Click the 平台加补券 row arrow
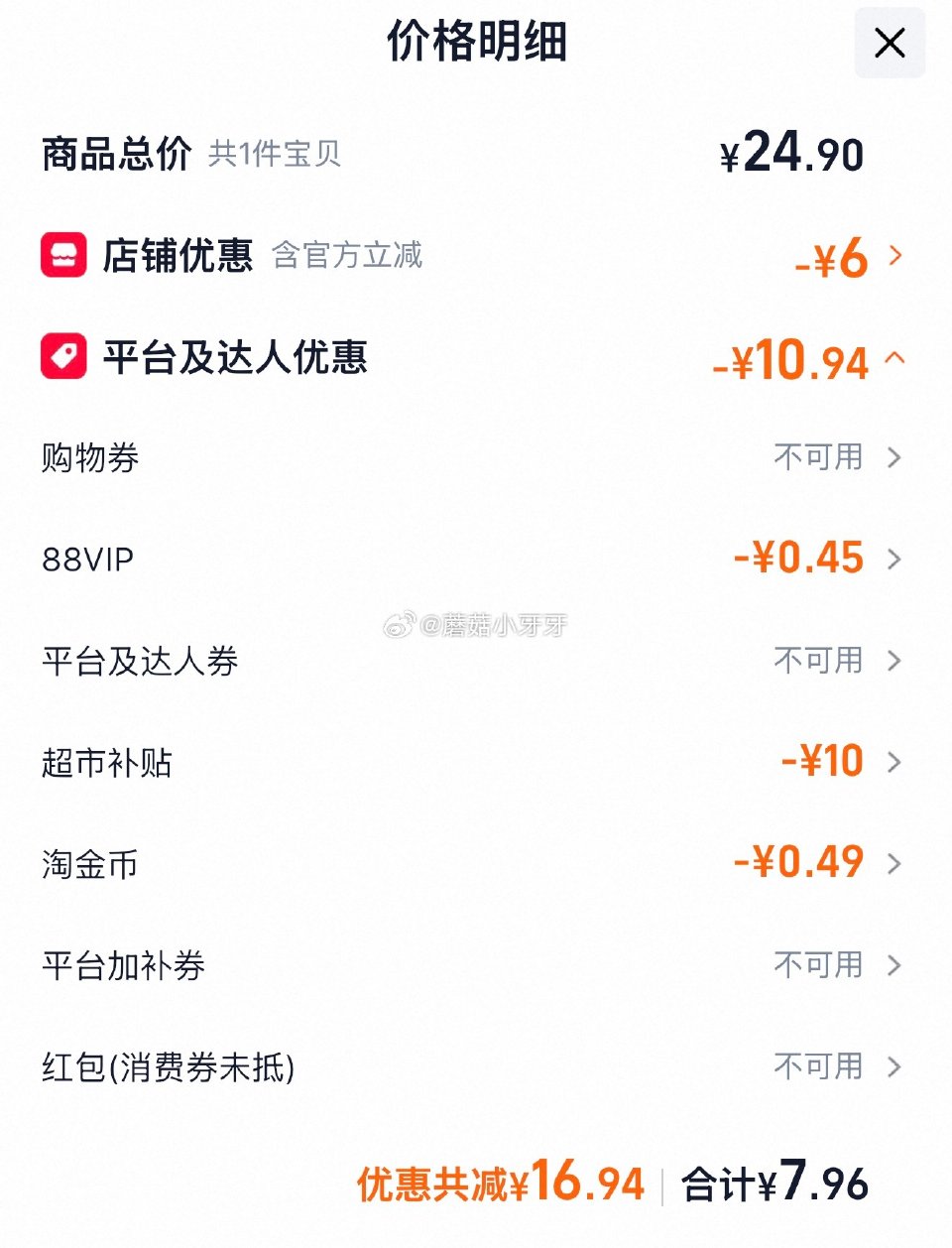This screenshot has height=1248, width=952. point(894,964)
